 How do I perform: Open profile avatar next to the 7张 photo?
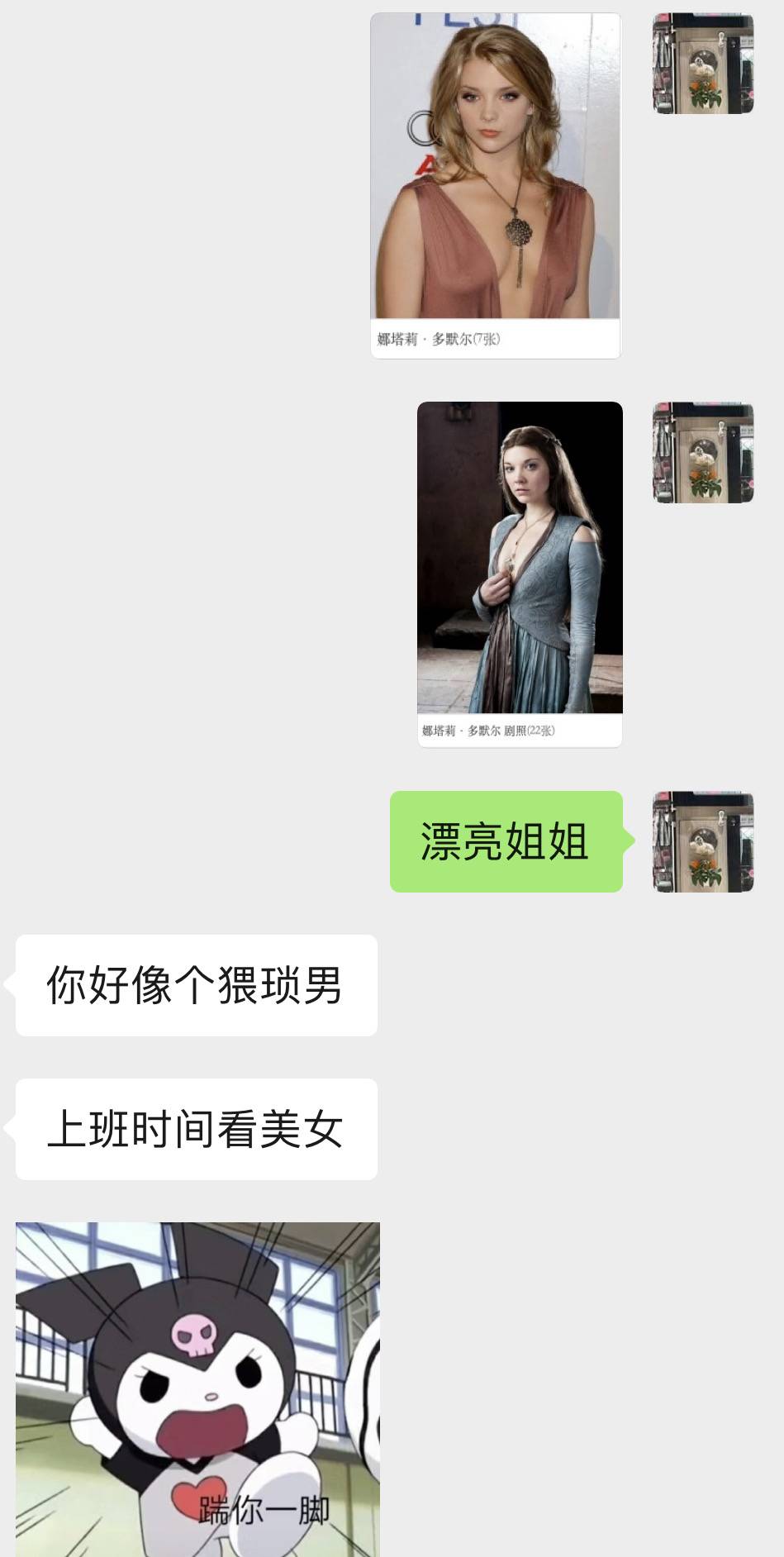(703, 64)
